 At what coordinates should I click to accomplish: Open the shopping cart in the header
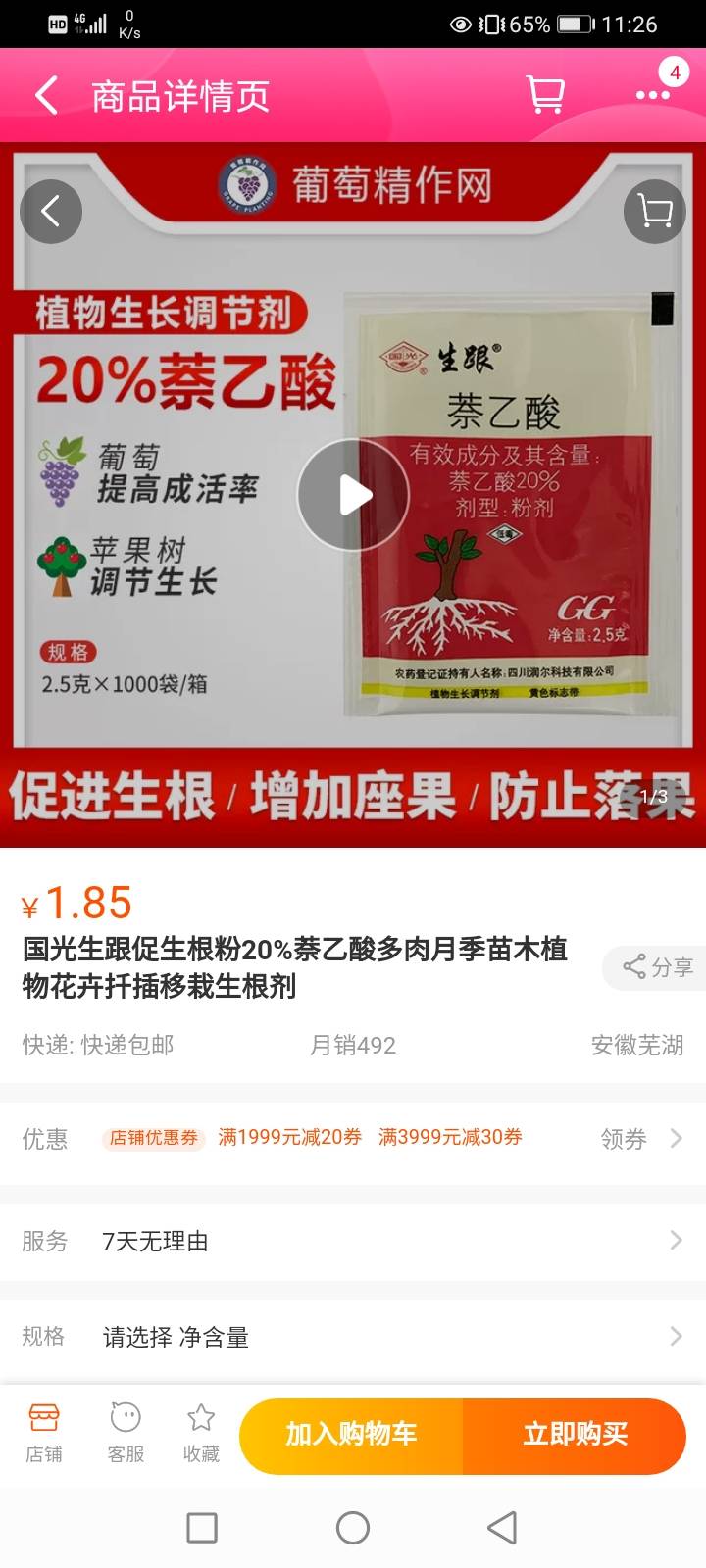545,95
